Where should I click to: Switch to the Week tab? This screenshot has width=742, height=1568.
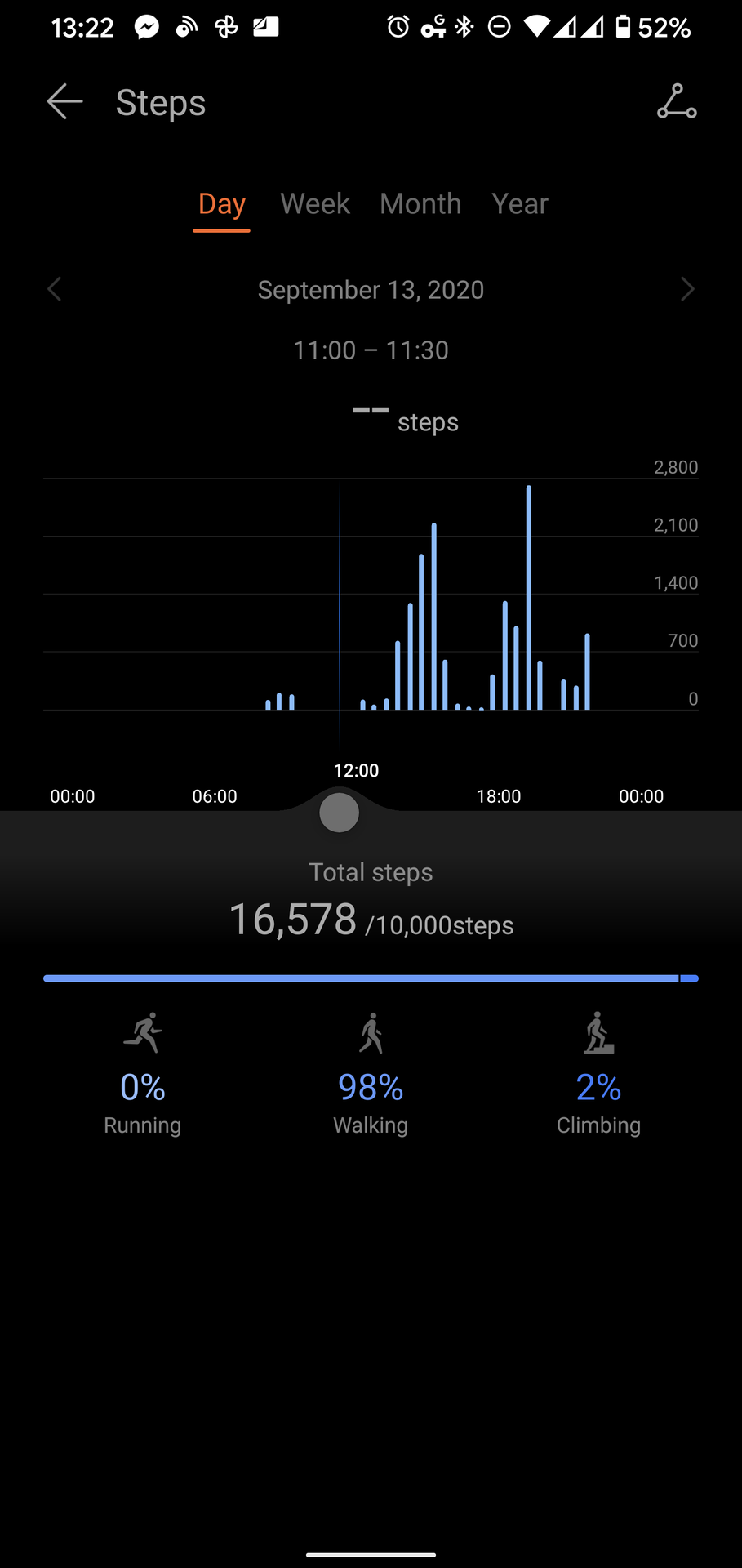315,204
